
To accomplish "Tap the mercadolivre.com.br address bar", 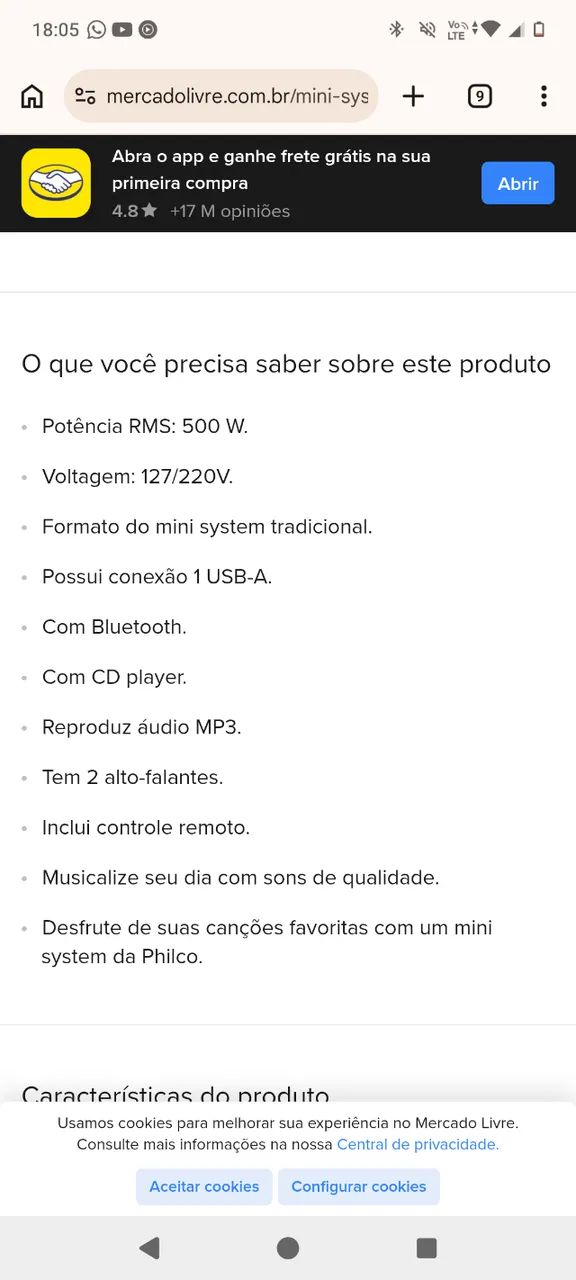I will (221, 96).
